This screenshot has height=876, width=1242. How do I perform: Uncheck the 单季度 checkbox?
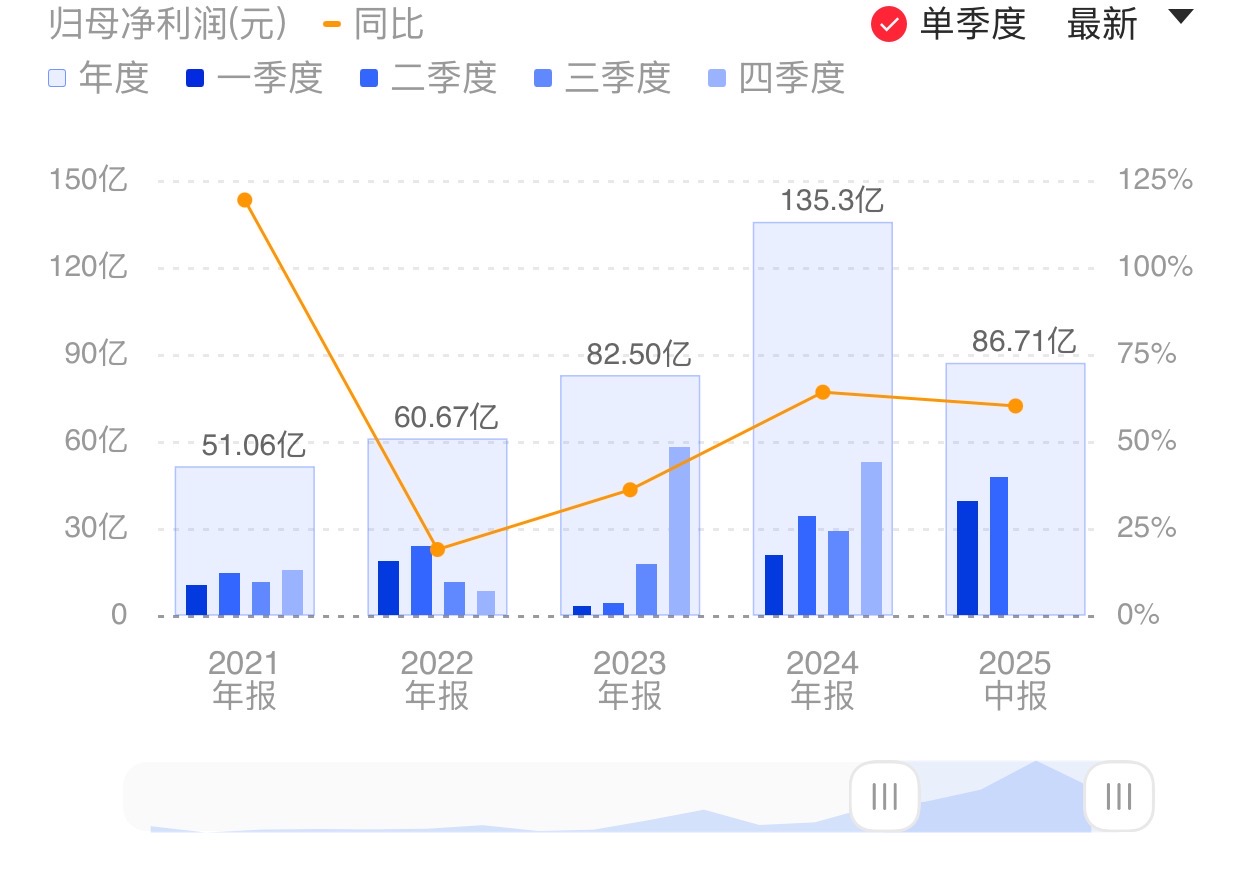[x=889, y=24]
